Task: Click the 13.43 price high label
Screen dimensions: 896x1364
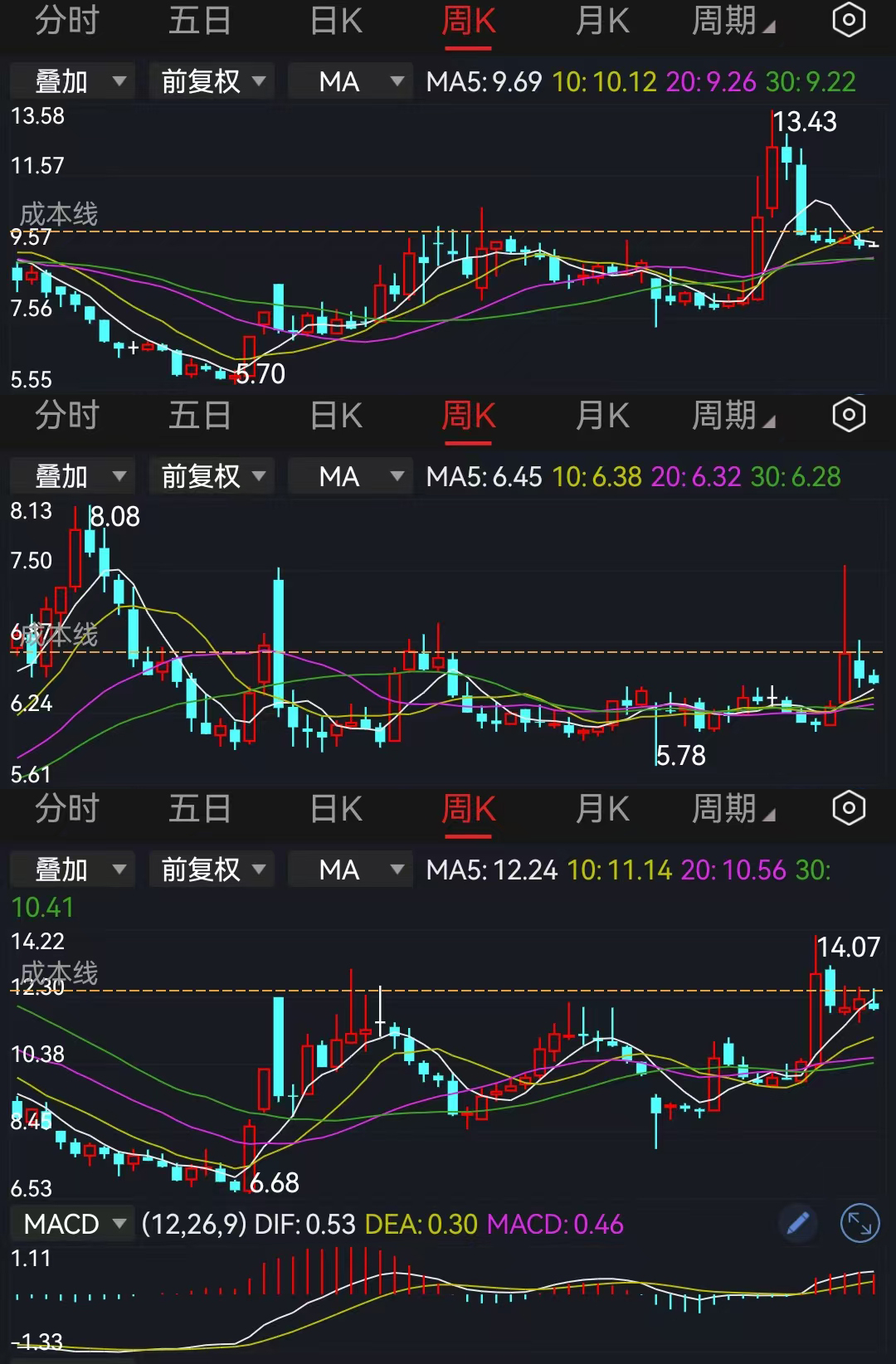Action: 806,119
